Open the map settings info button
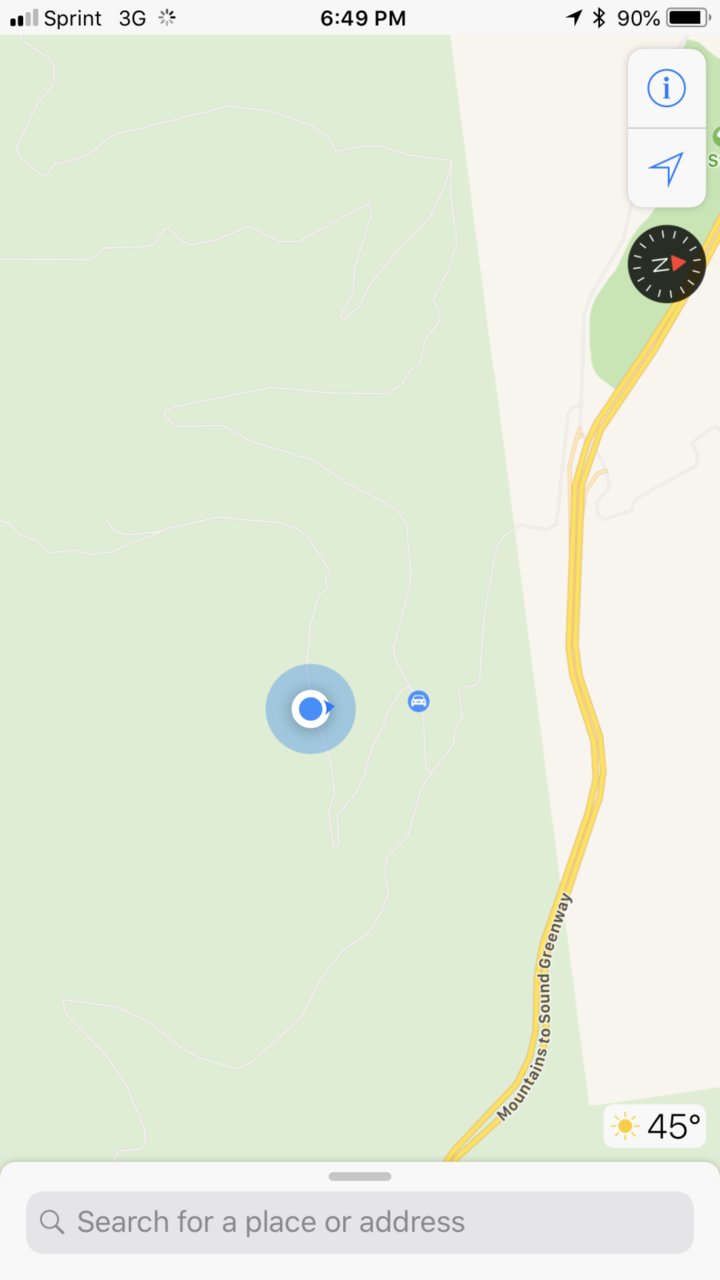This screenshot has height=1280, width=720. pyautogui.click(x=666, y=88)
